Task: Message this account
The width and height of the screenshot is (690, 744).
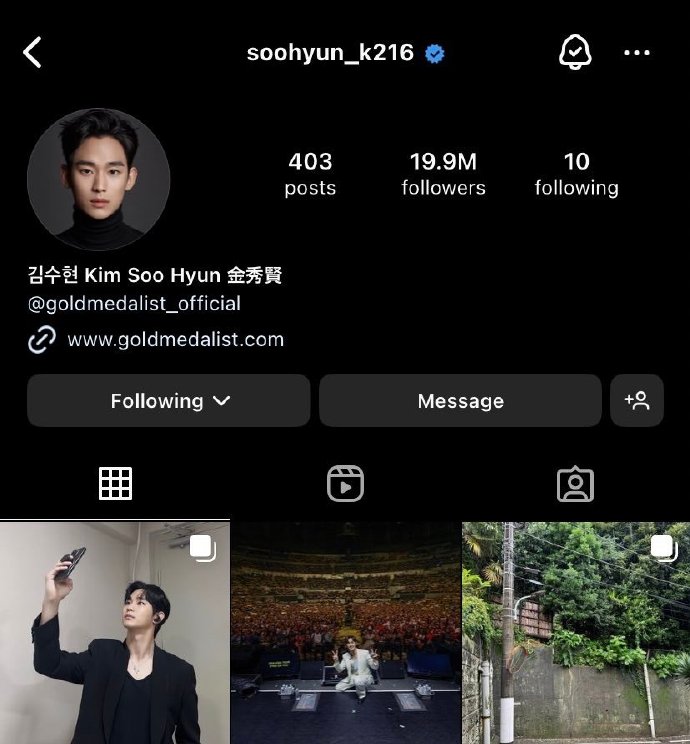Action: tap(460, 401)
